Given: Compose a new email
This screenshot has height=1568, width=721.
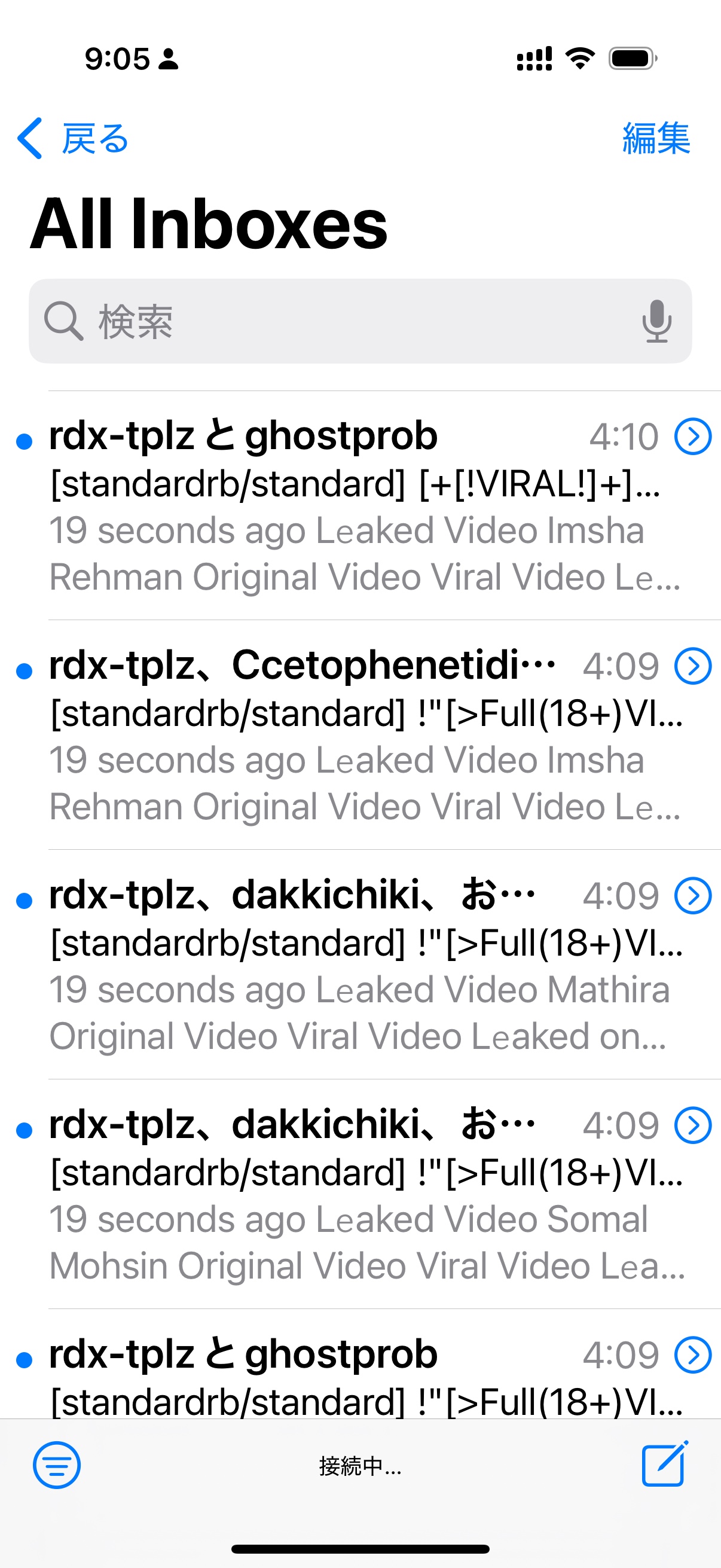Looking at the screenshot, I should [664, 1464].
